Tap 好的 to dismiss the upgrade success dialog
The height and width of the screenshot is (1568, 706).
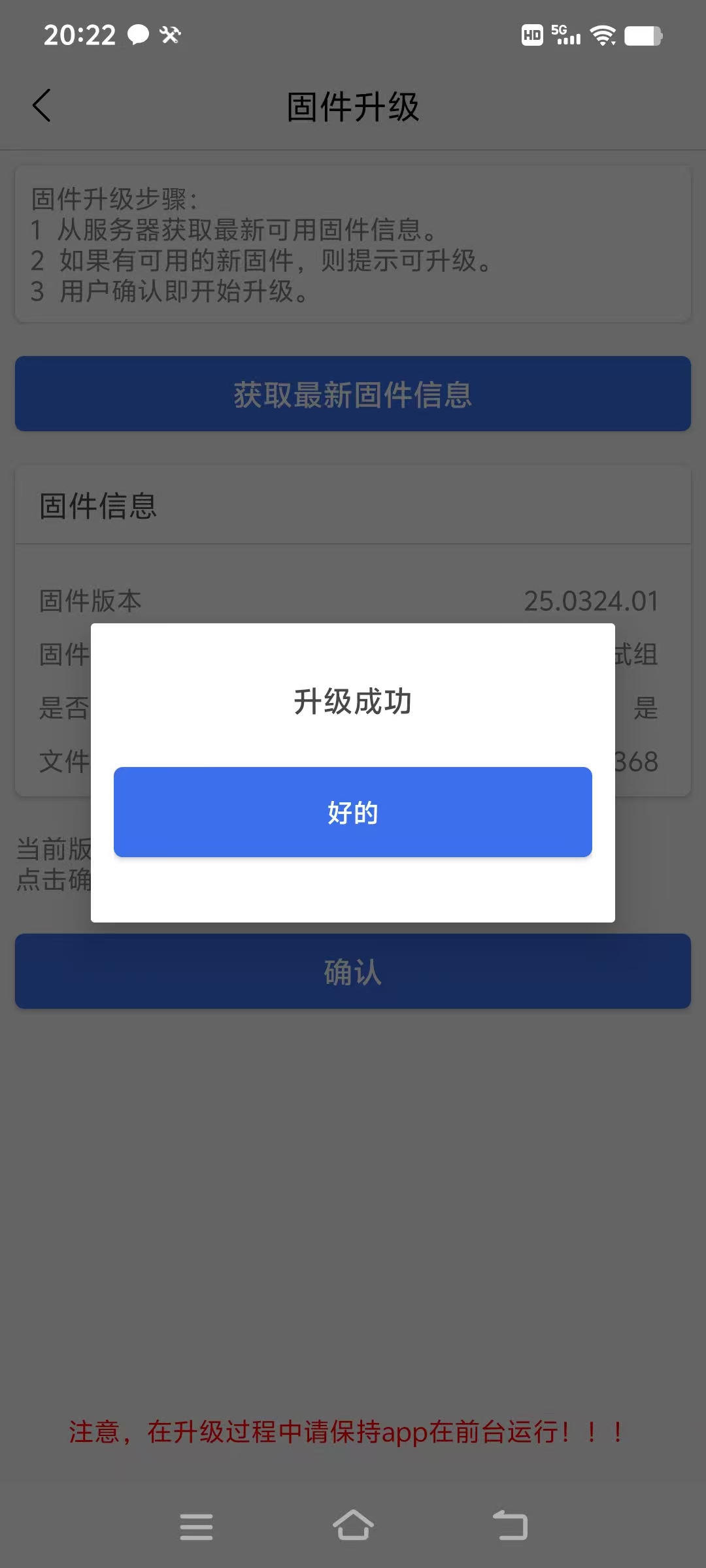pos(353,812)
